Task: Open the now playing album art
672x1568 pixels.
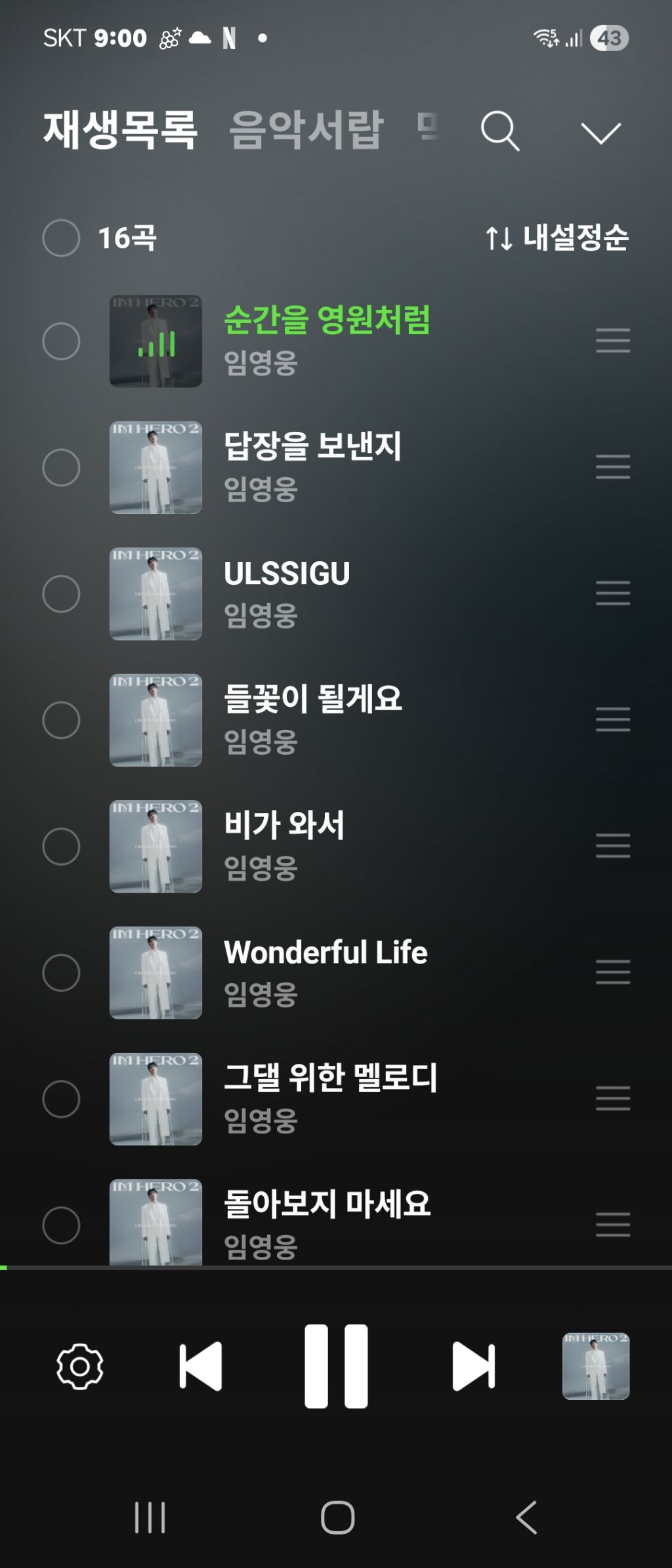Action: coord(596,1367)
